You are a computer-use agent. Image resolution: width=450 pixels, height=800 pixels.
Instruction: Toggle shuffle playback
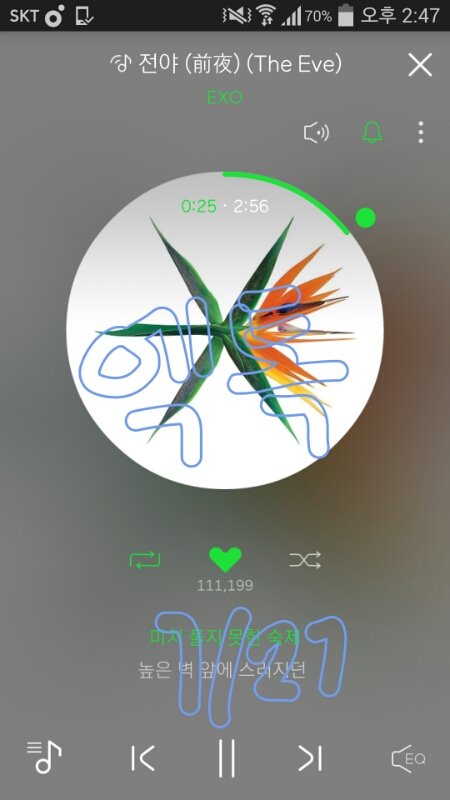[x=305, y=560]
